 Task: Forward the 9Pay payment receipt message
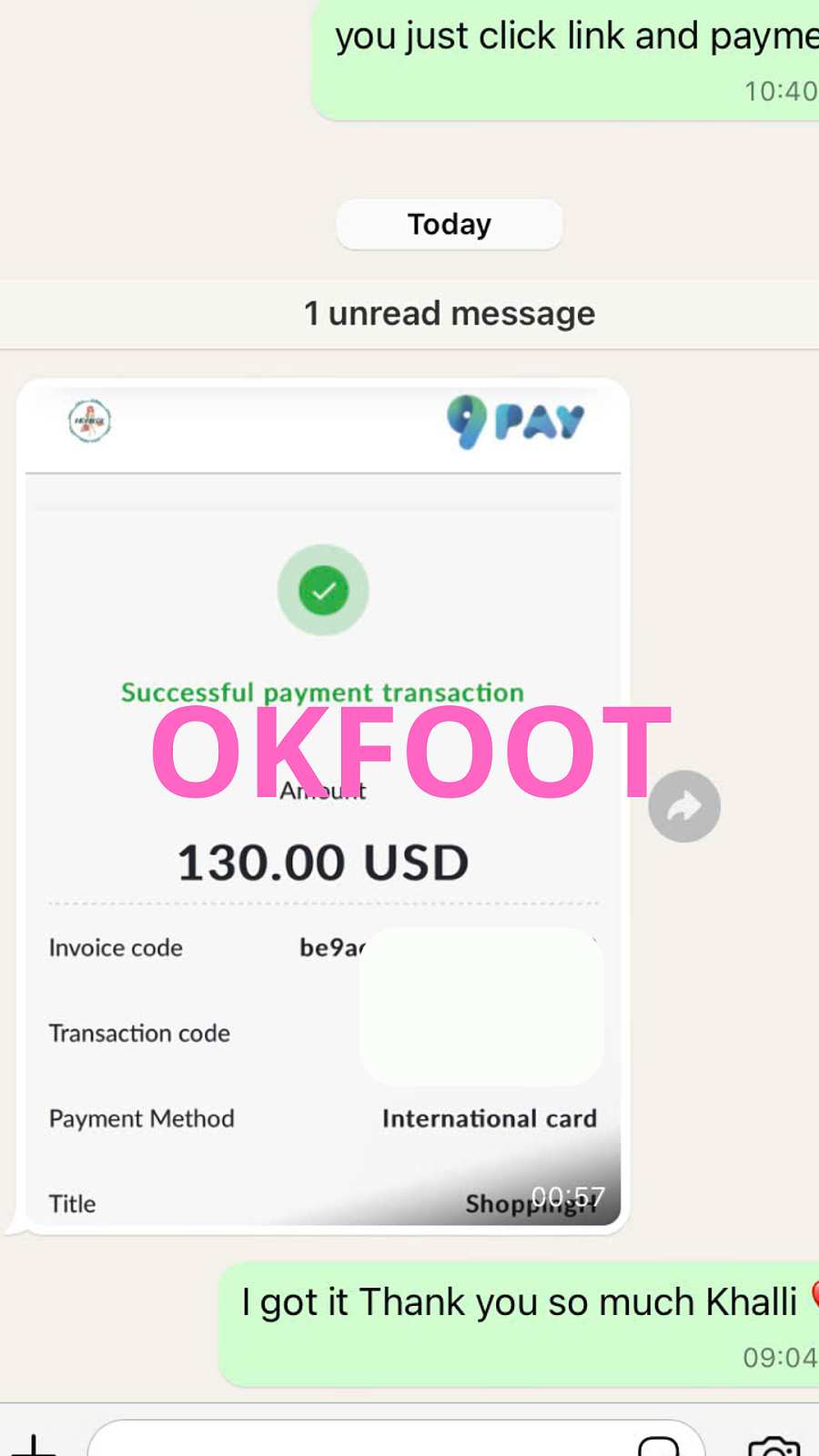(684, 806)
